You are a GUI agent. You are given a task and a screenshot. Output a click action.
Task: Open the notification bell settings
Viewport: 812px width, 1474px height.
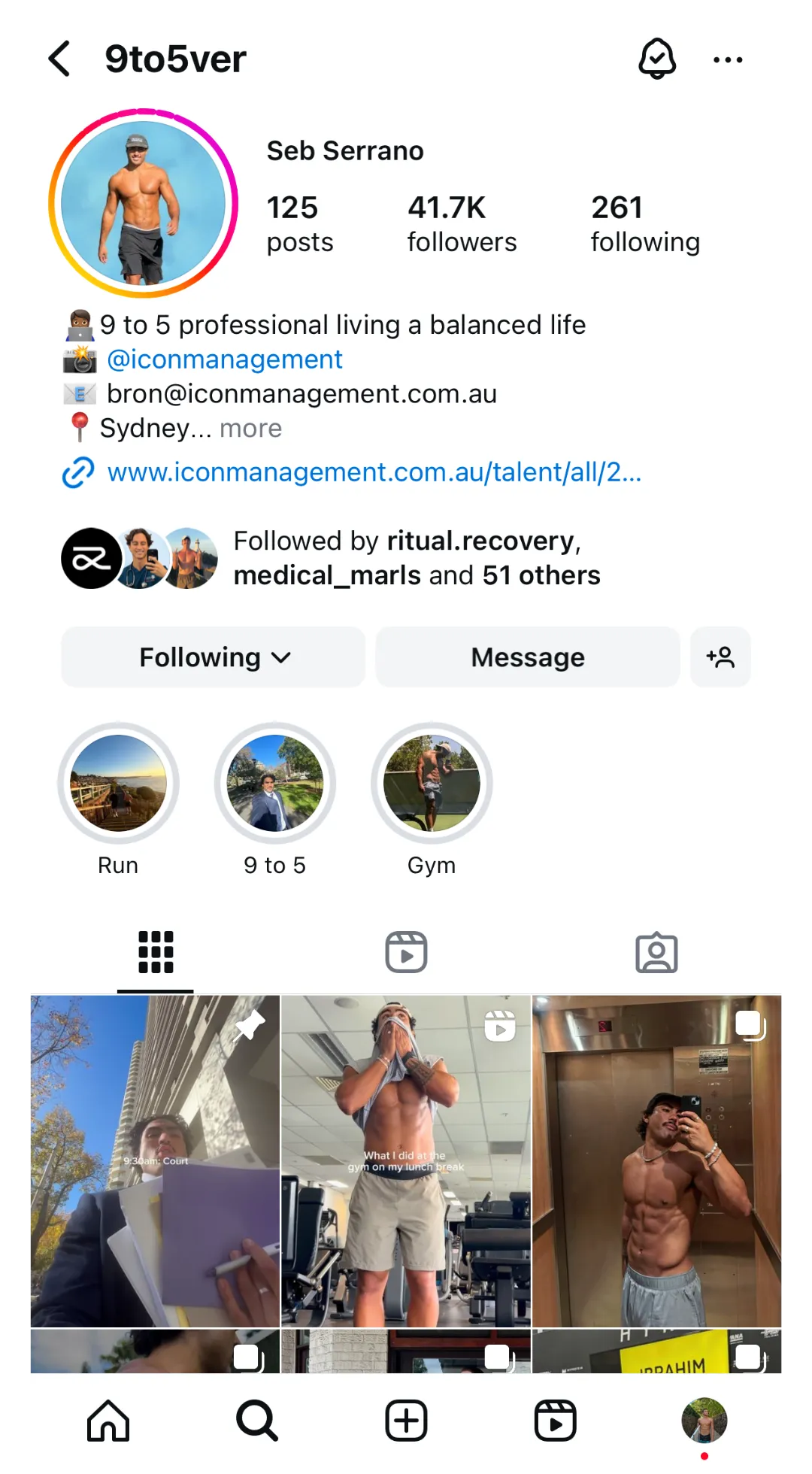click(656, 59)
